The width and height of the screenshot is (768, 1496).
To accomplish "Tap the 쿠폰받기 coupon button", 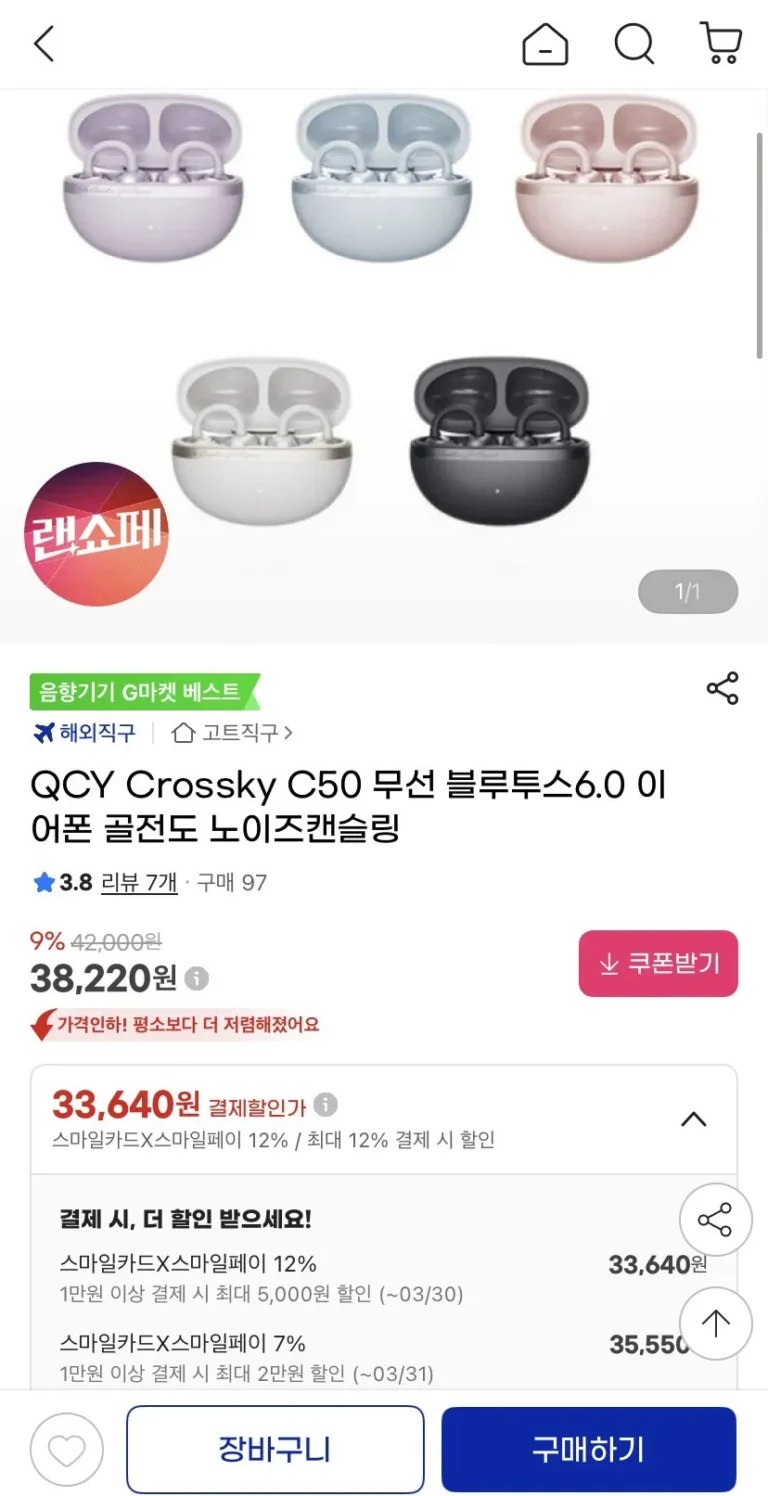I will [658, 964].
